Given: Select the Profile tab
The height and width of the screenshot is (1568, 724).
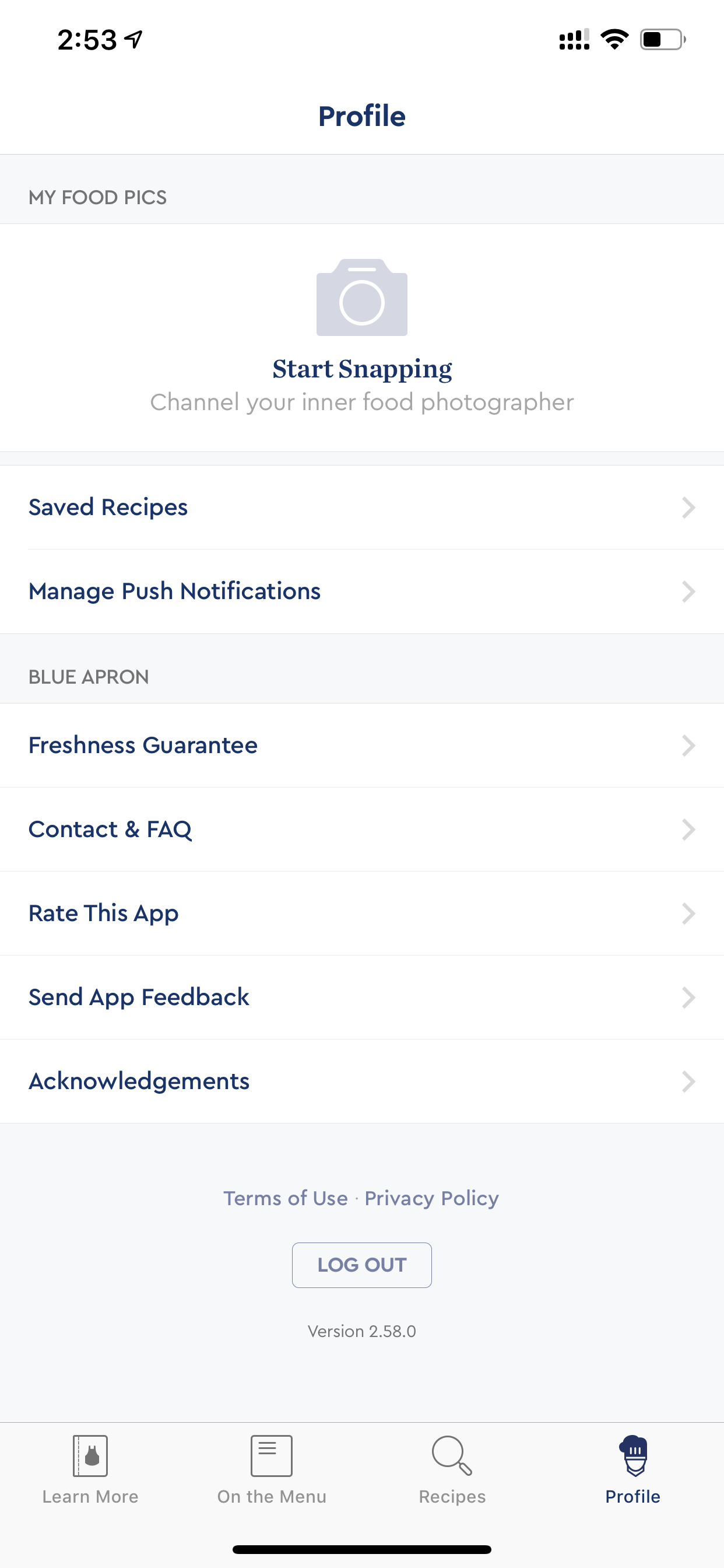Looking at the screenshot, I should [632, 1469].
